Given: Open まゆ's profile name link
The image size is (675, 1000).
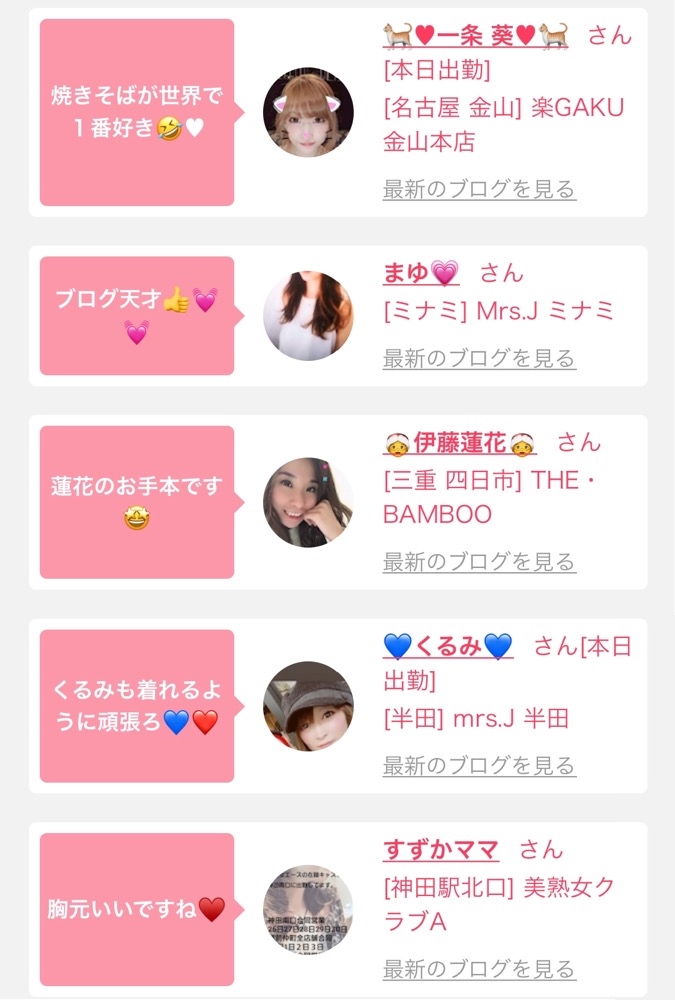Looking at the screenshot, I should click(420, 273).
